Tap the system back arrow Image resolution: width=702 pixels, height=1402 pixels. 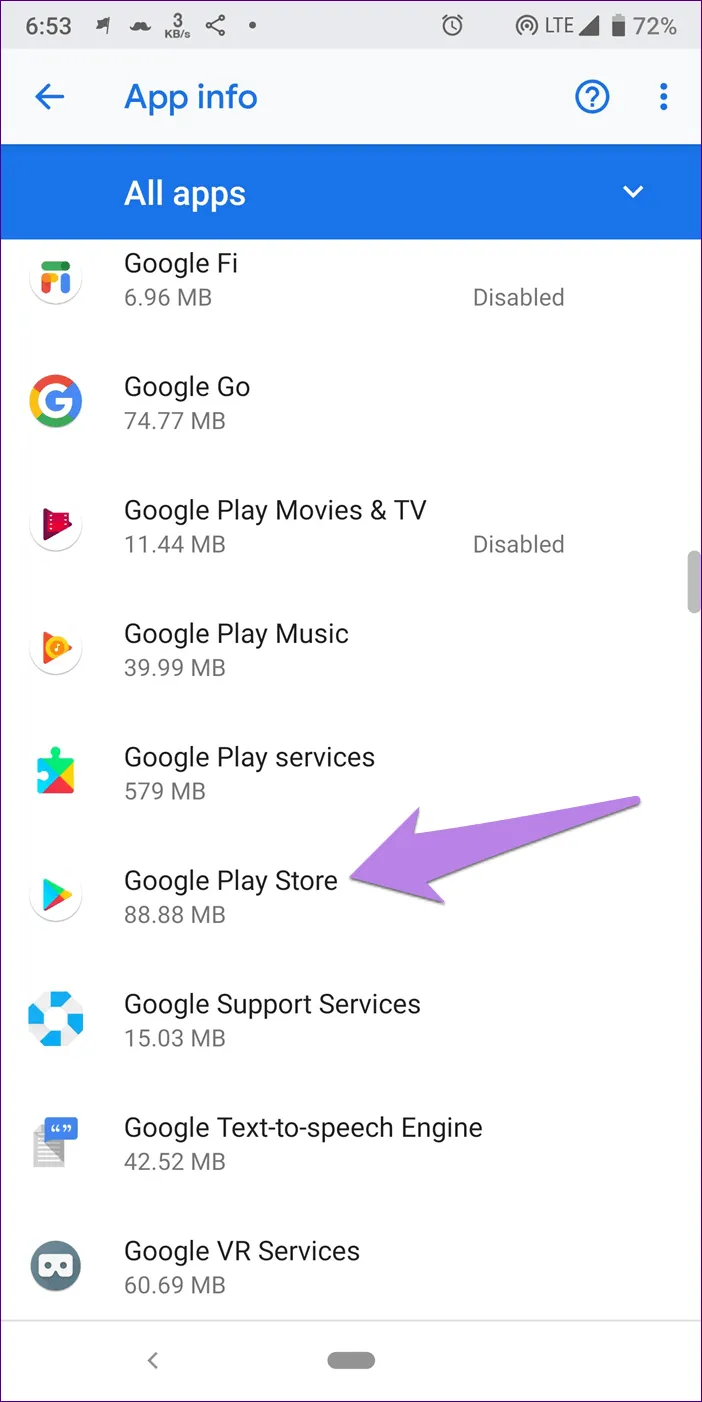coord(153,1360)
